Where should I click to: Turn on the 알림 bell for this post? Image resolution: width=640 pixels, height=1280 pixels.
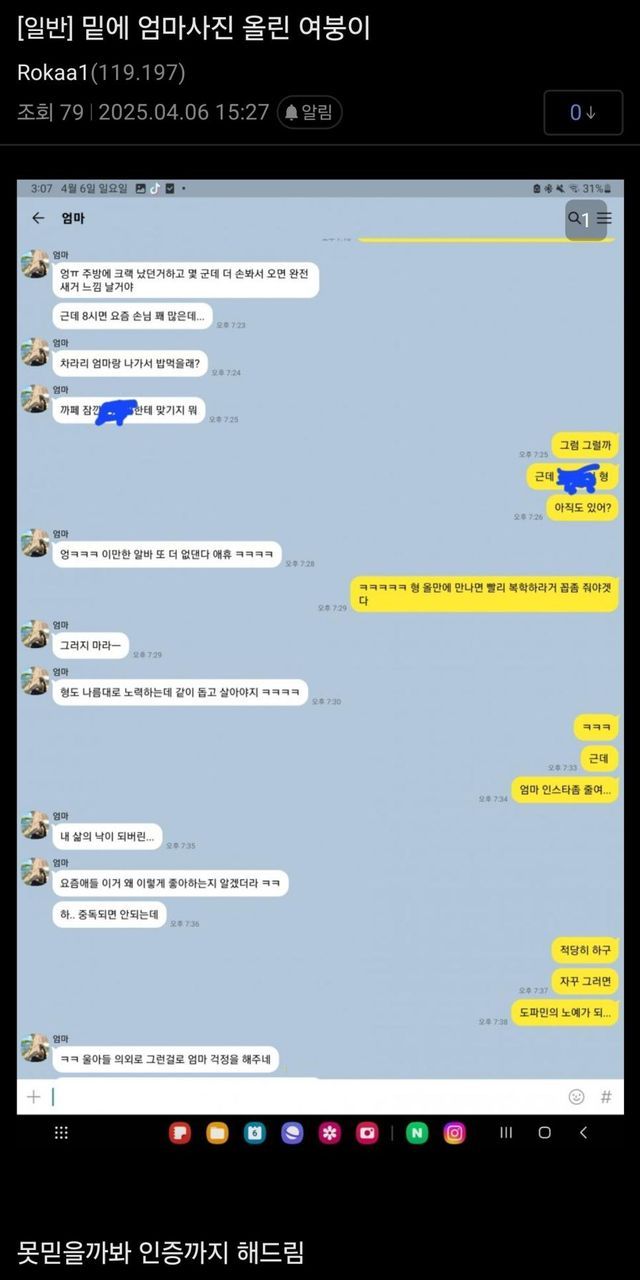coord(310,112)
